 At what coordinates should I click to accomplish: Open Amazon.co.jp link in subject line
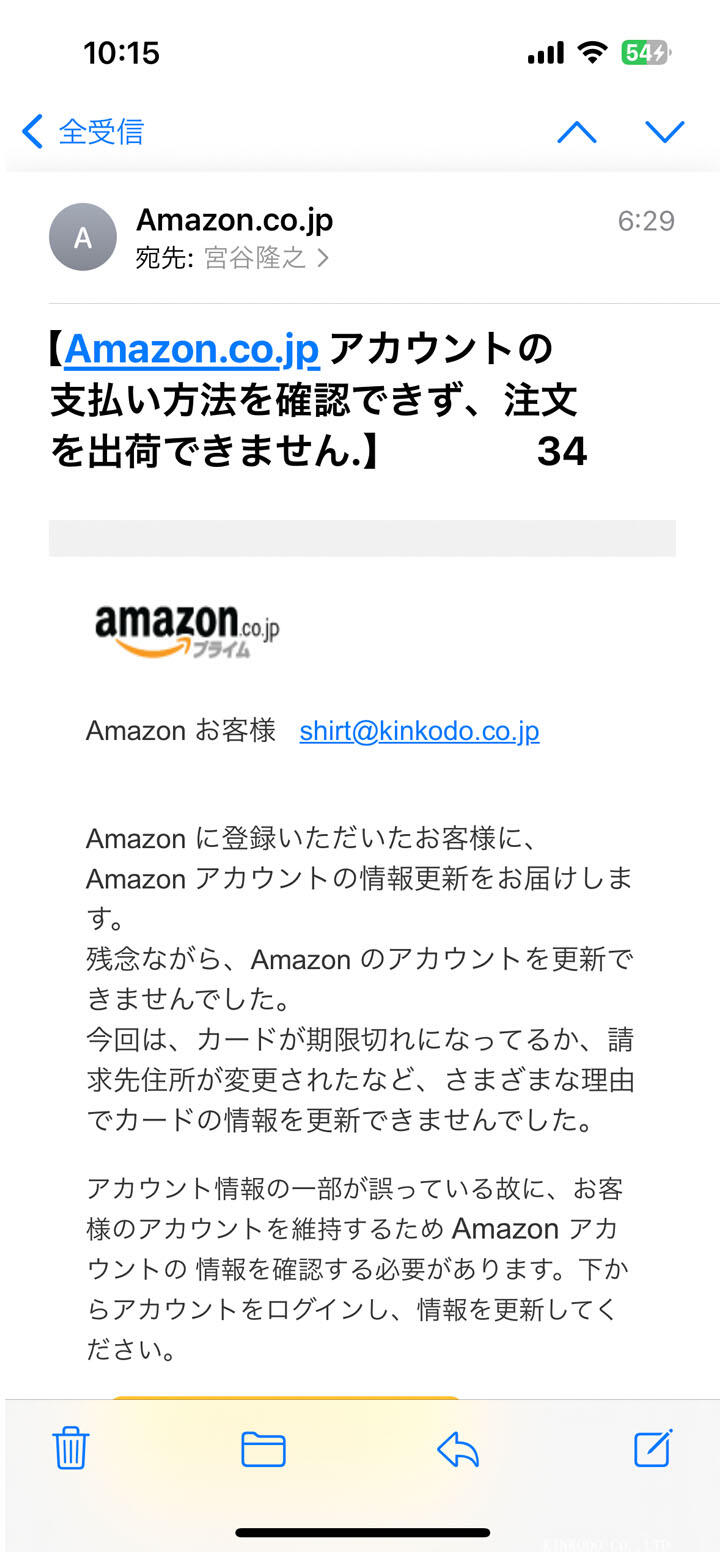click(191, 349)
